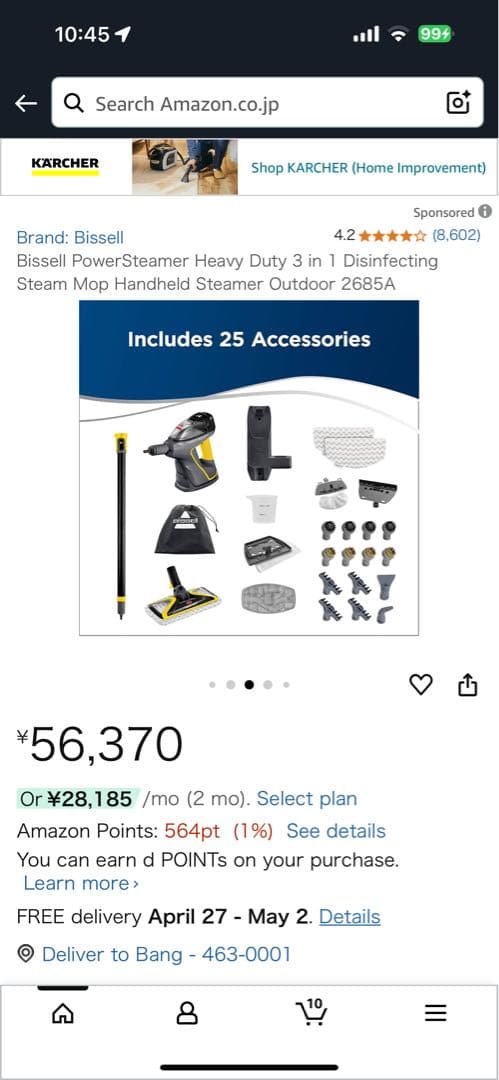View the 8,602 customer ratings

tap(456, 236)
